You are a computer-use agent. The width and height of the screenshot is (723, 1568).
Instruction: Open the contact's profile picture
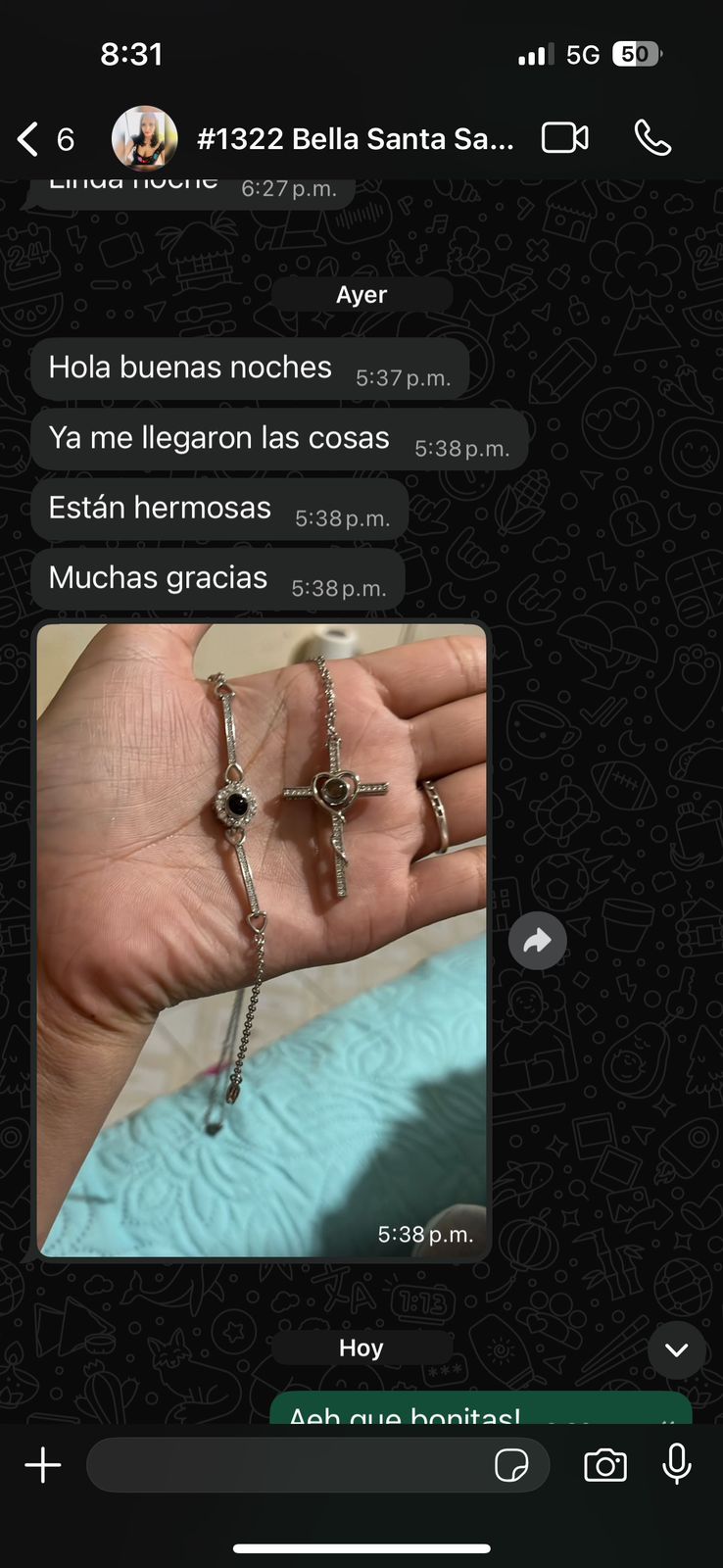click(145, 139)
